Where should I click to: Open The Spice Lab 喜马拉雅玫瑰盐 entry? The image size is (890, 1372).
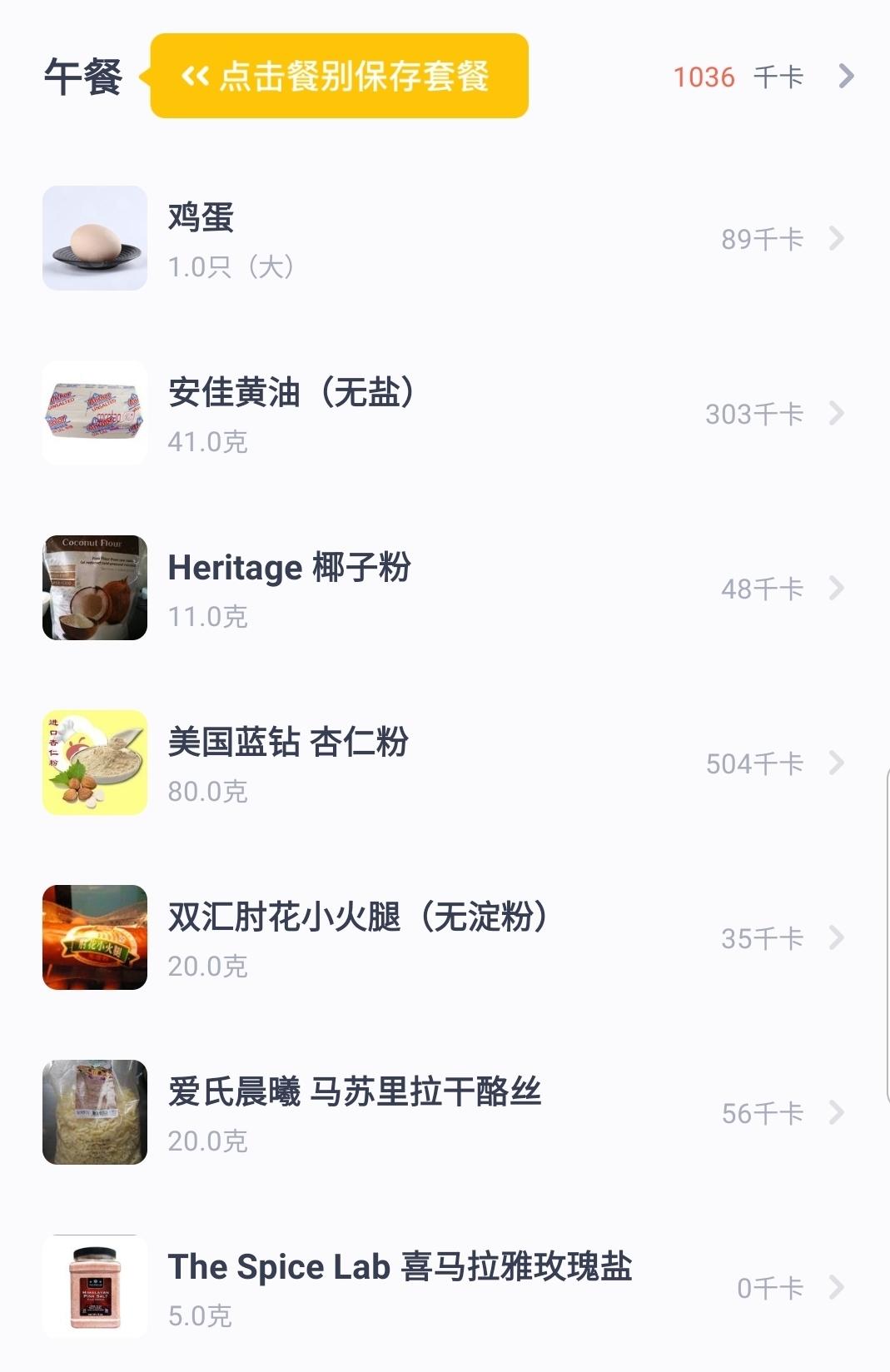pyautogui.click(x=444, y=1288)
